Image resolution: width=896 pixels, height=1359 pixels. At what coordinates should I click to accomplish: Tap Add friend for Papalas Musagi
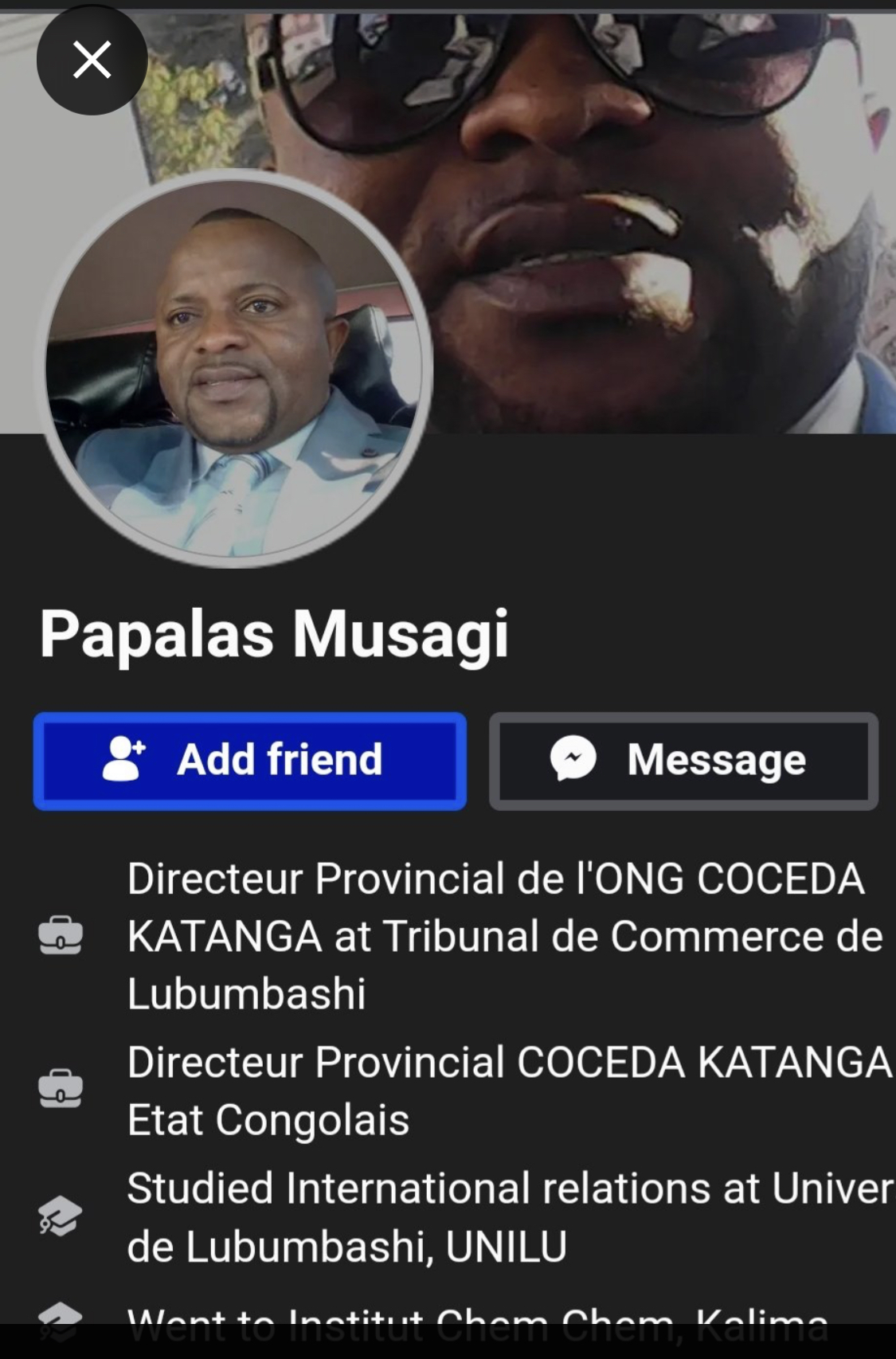point(250,761)
